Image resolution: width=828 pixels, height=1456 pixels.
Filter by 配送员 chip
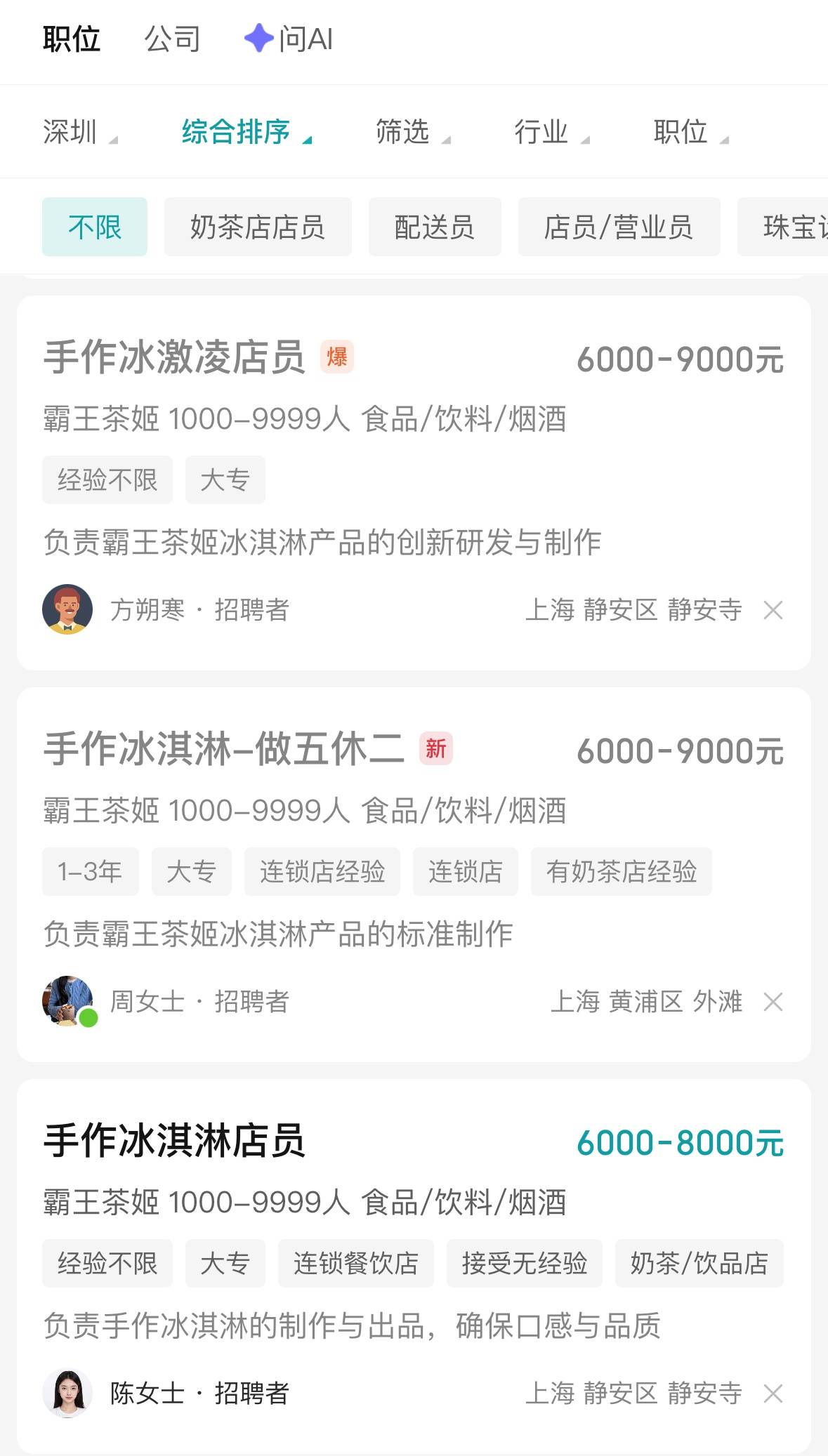click(x=435, y=227)
